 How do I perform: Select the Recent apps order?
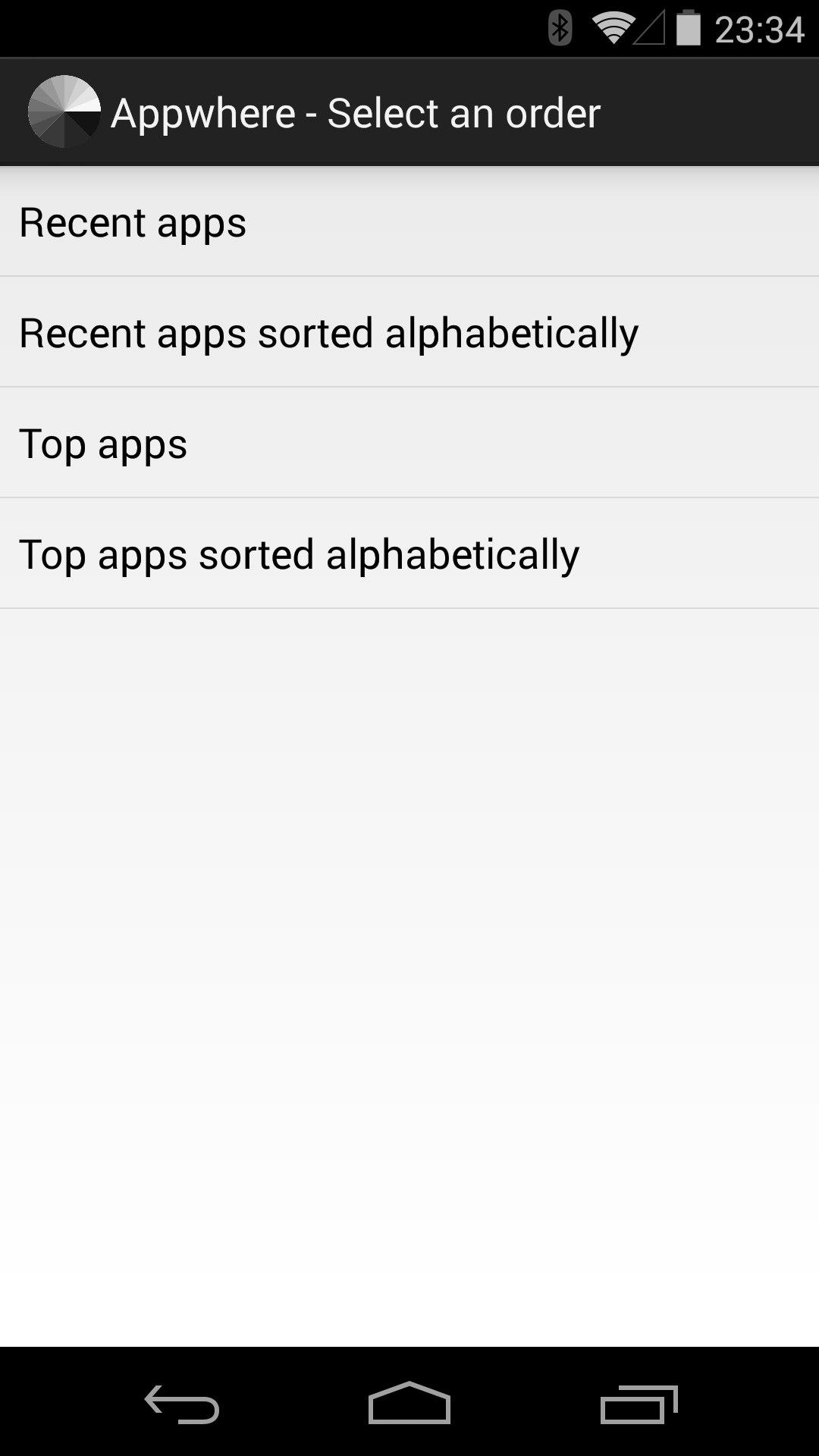click(409, 221)
